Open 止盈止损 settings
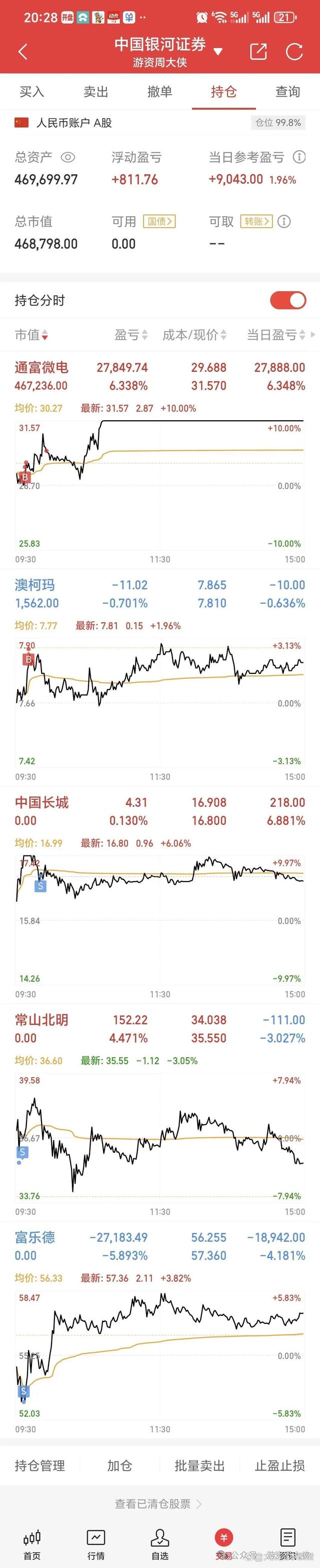Viewport: 320px width, 1568px height. (280, 1465)
